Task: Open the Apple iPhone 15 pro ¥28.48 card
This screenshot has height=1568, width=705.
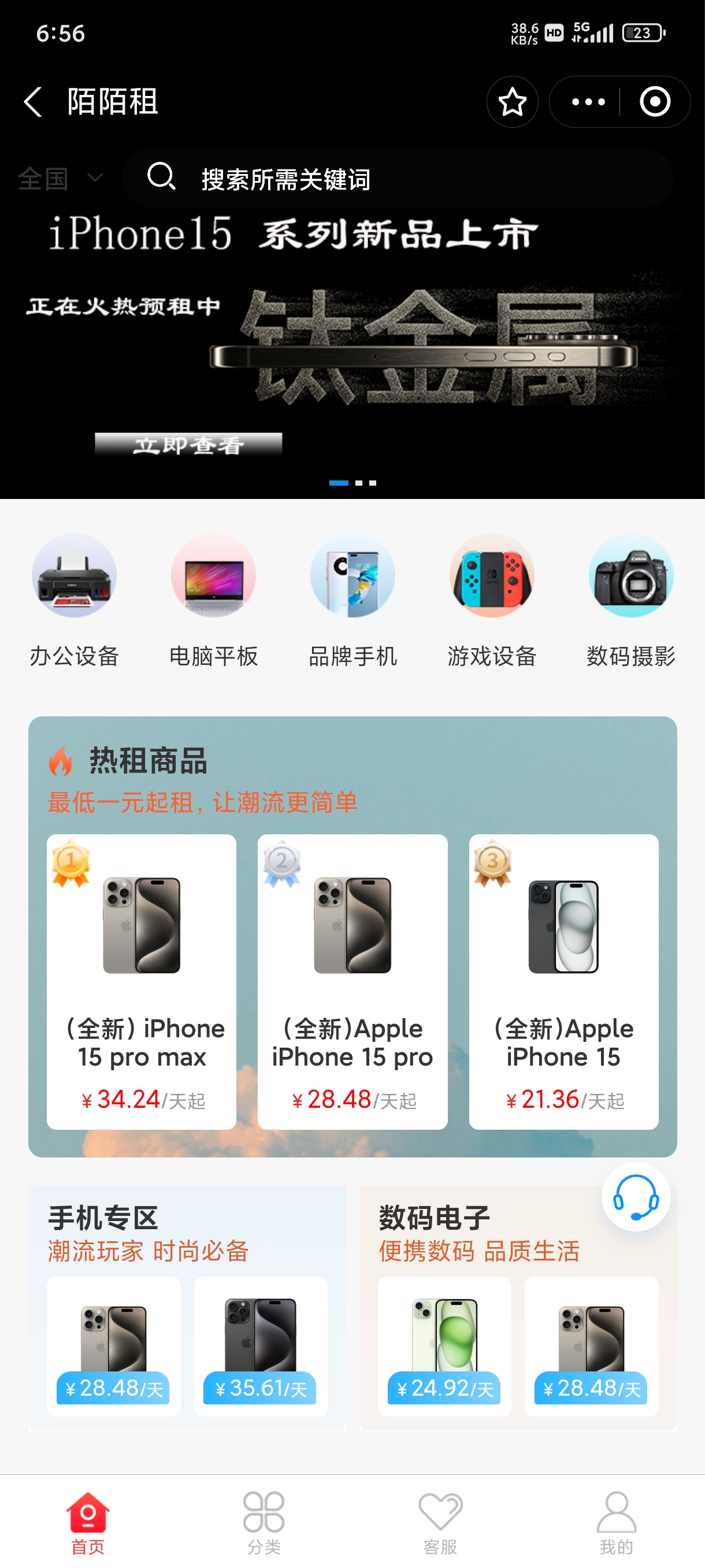Action: 353,981
